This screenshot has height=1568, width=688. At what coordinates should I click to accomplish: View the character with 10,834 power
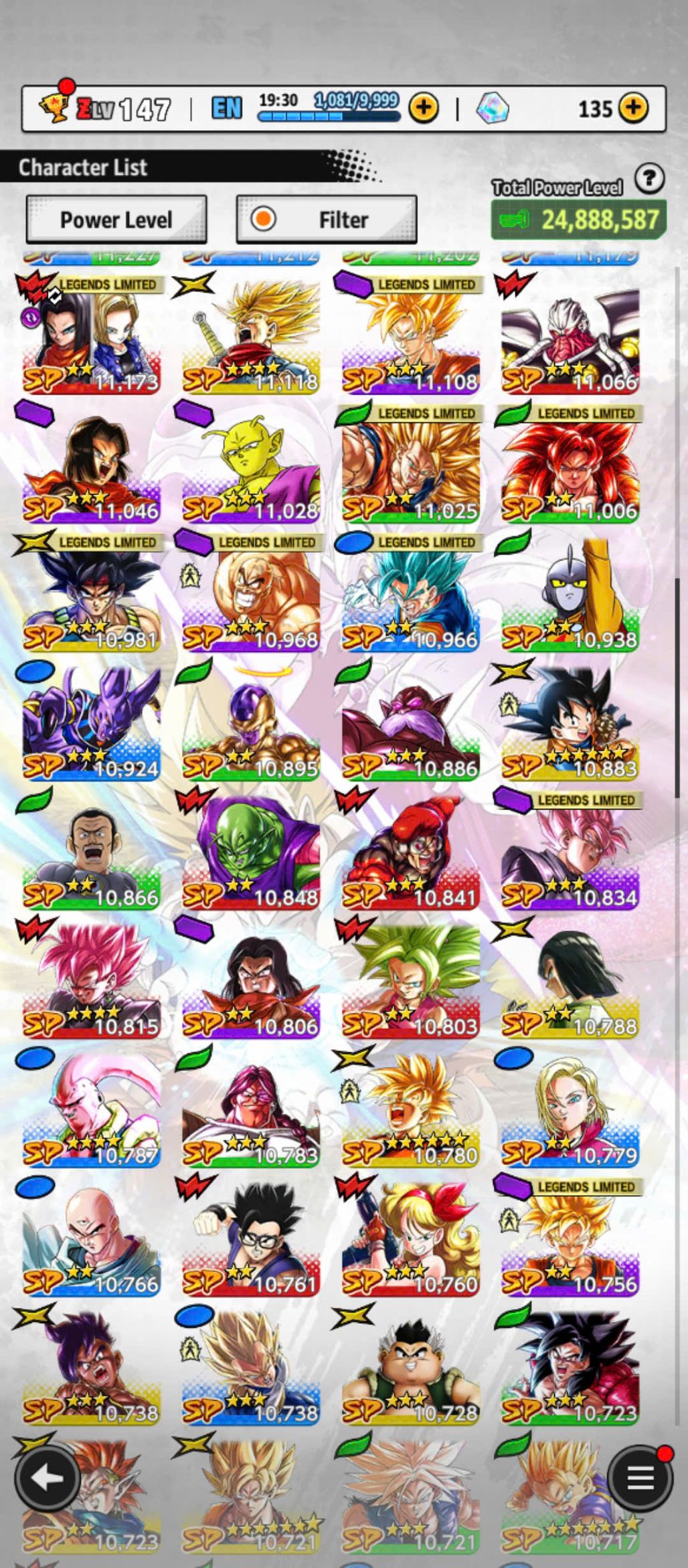point(570,850)
